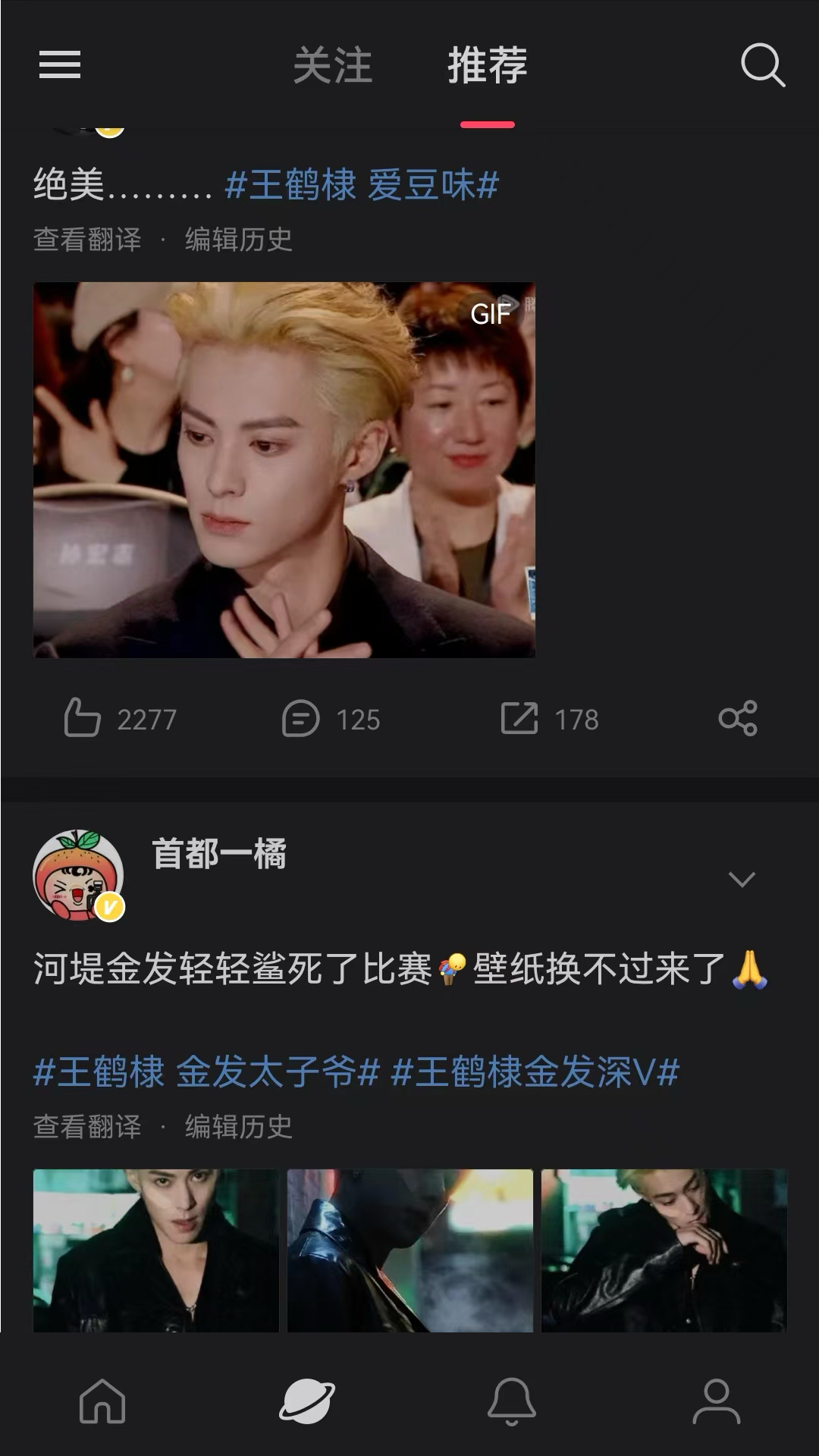
Task: Open your Profile from bottom bar
Action: pos(717,1403)
